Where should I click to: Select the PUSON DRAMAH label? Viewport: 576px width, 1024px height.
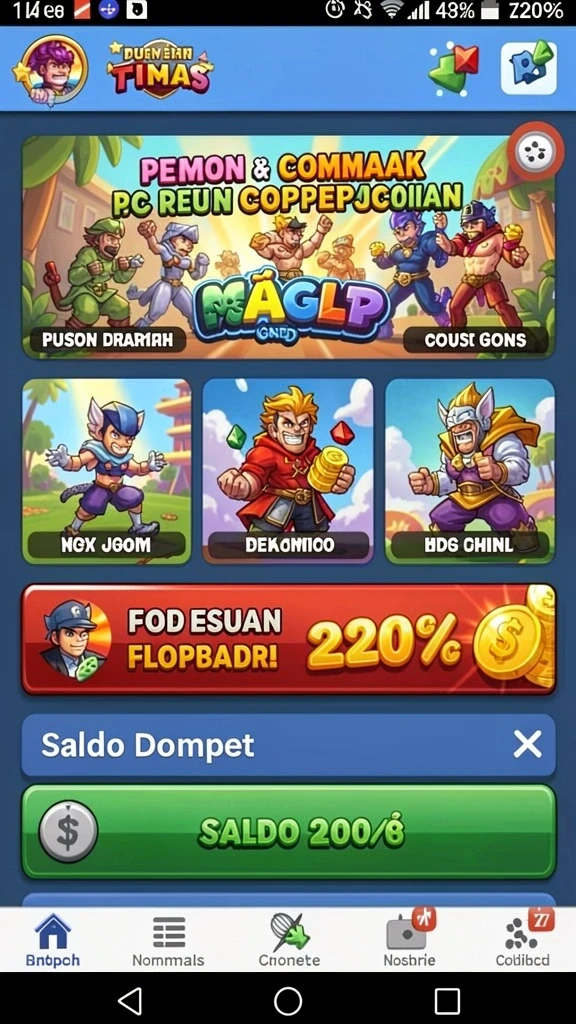point(107,340)
